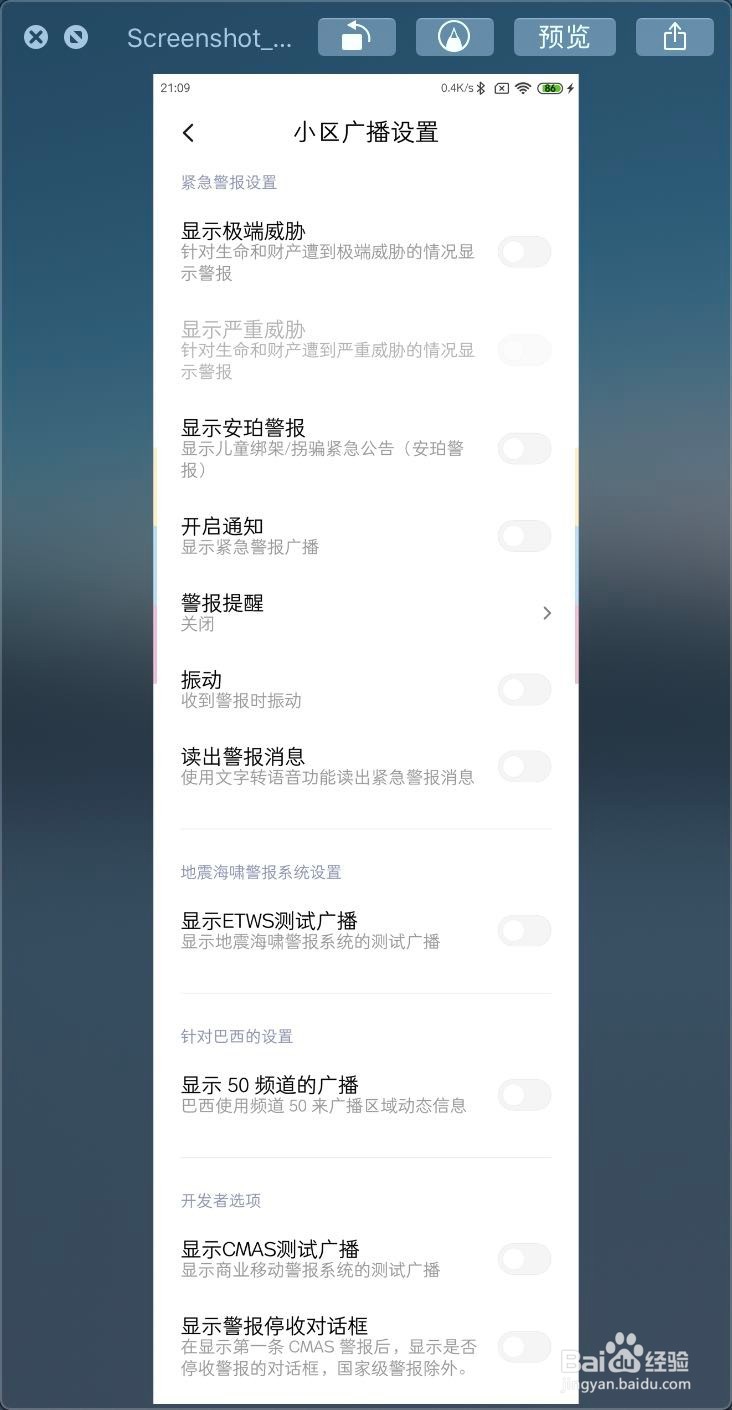Open the annotation pen tool
This screenshot has width=732, height=1410.
454,36
